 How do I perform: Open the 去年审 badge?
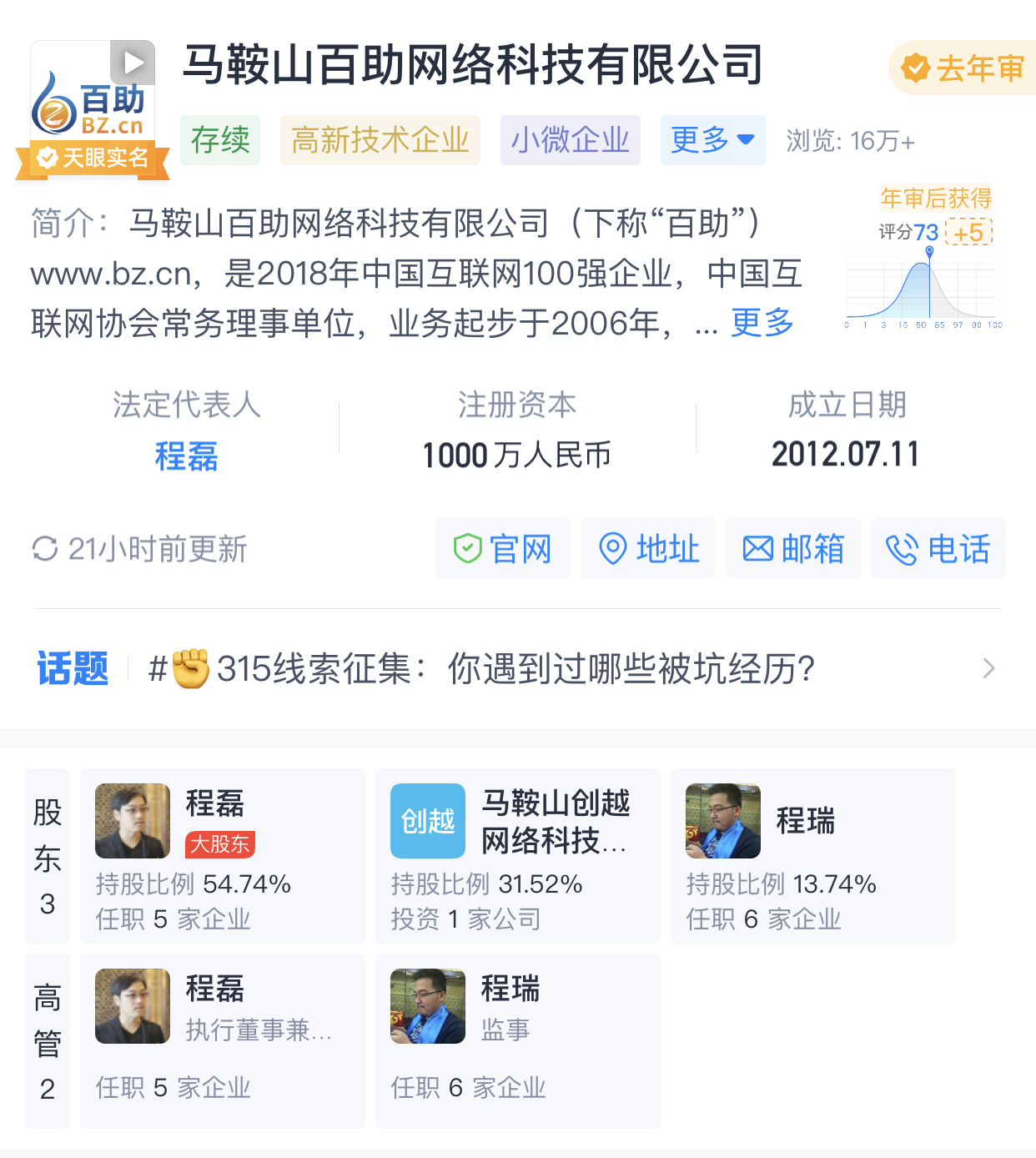click(965, 68)
